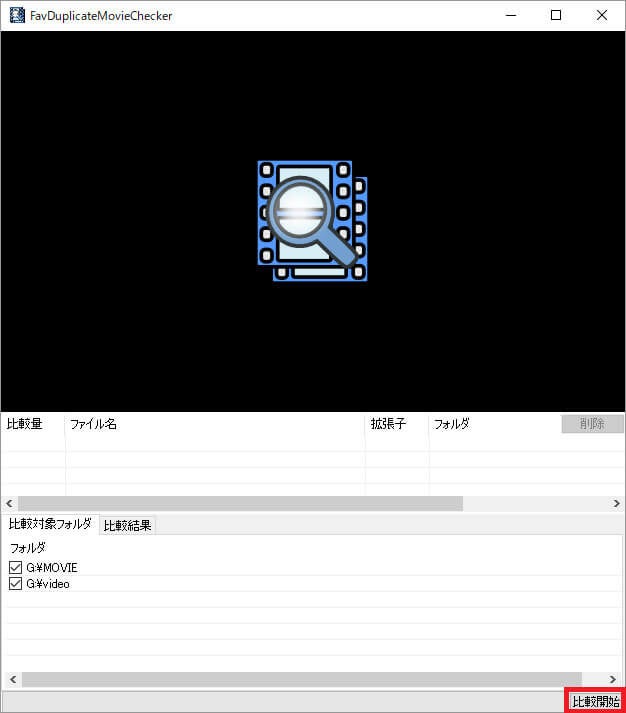This screenshot has width=626, height=713.
Task: Start comparison with 比較開始 button
Action: click(x=596, y=701)
